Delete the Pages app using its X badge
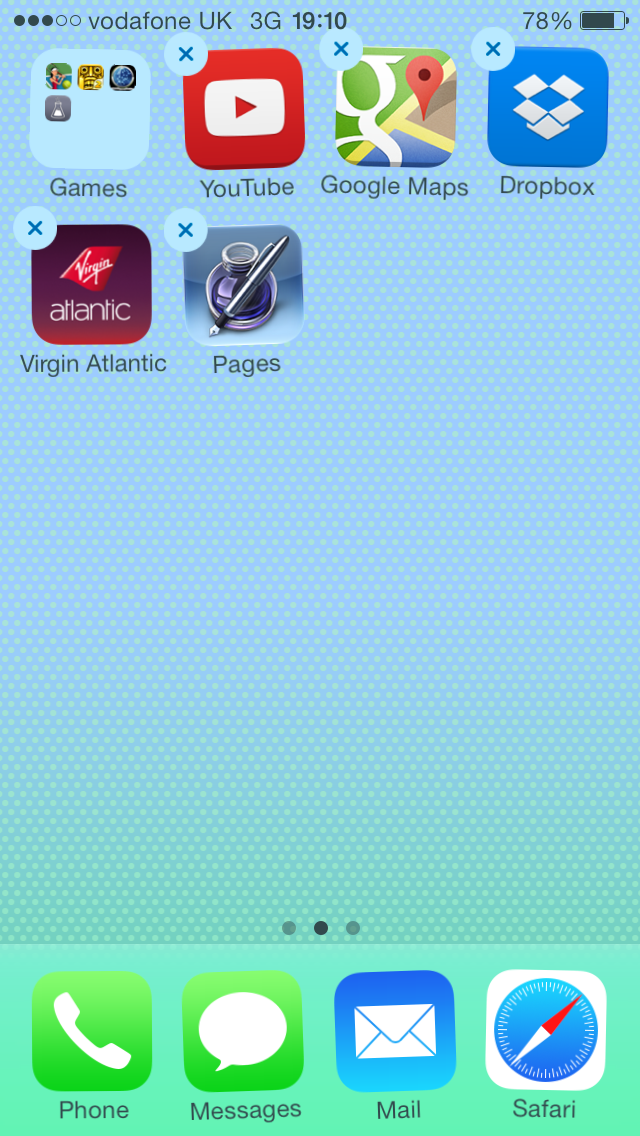 point(186,230)
